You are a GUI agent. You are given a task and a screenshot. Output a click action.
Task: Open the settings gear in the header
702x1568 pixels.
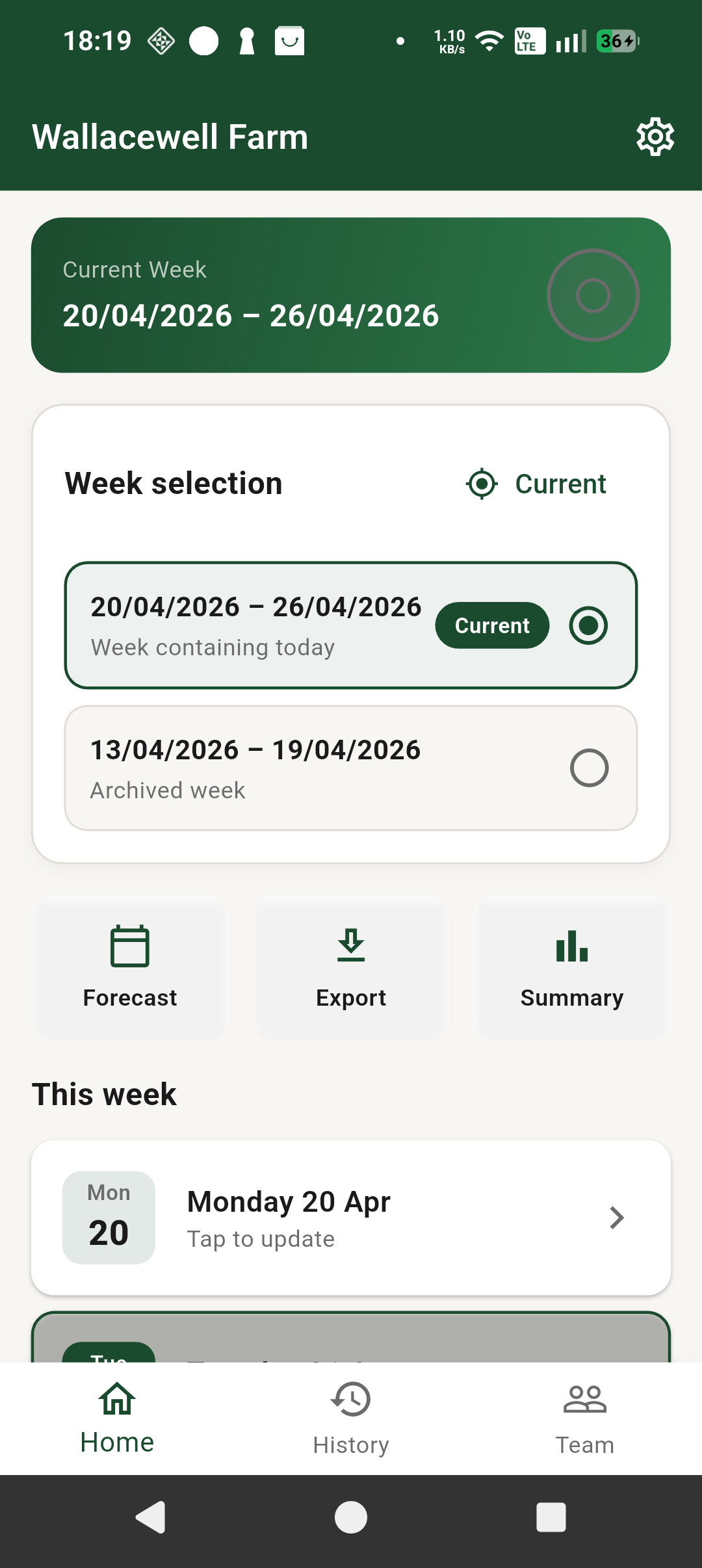654,137
